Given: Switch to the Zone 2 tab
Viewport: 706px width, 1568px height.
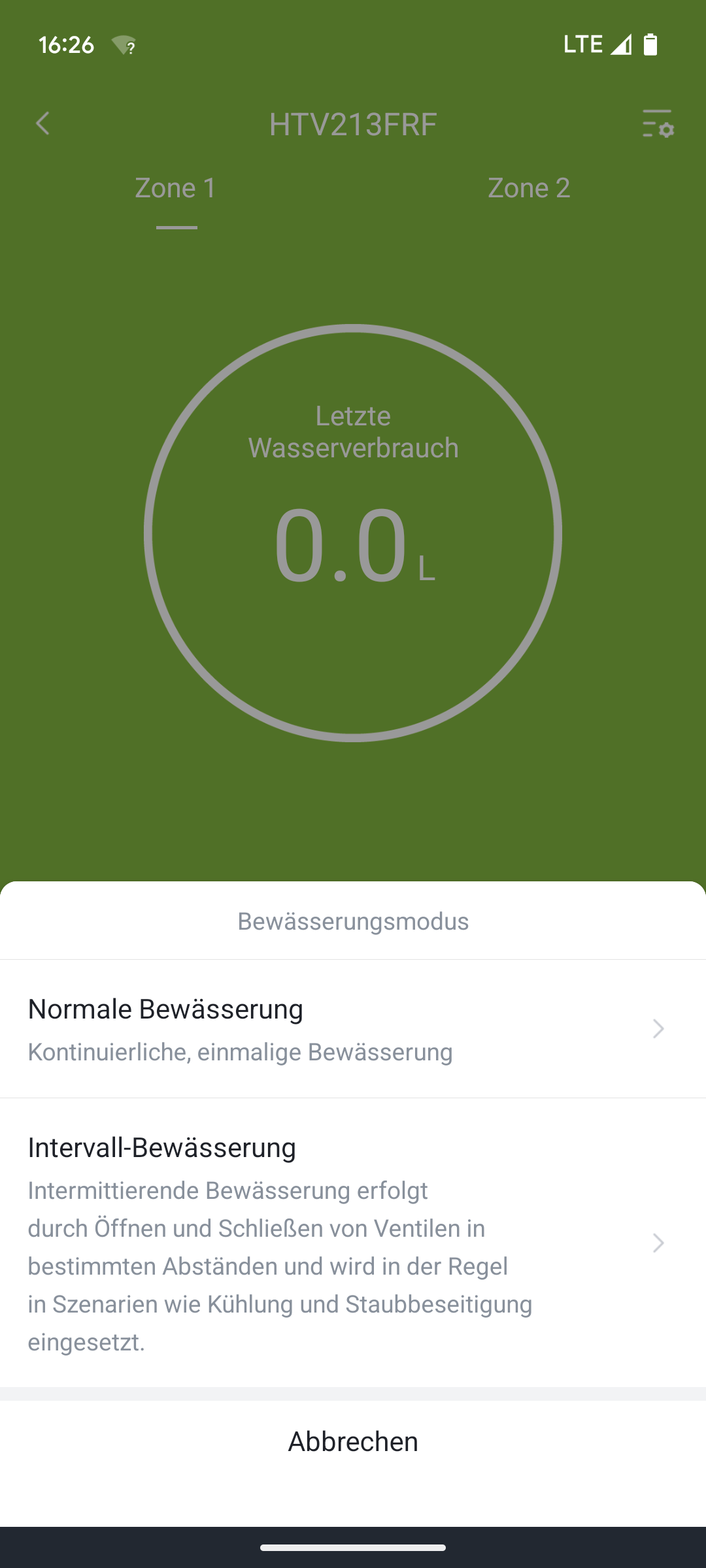Looking at the screenshot, I should [529, 188].
